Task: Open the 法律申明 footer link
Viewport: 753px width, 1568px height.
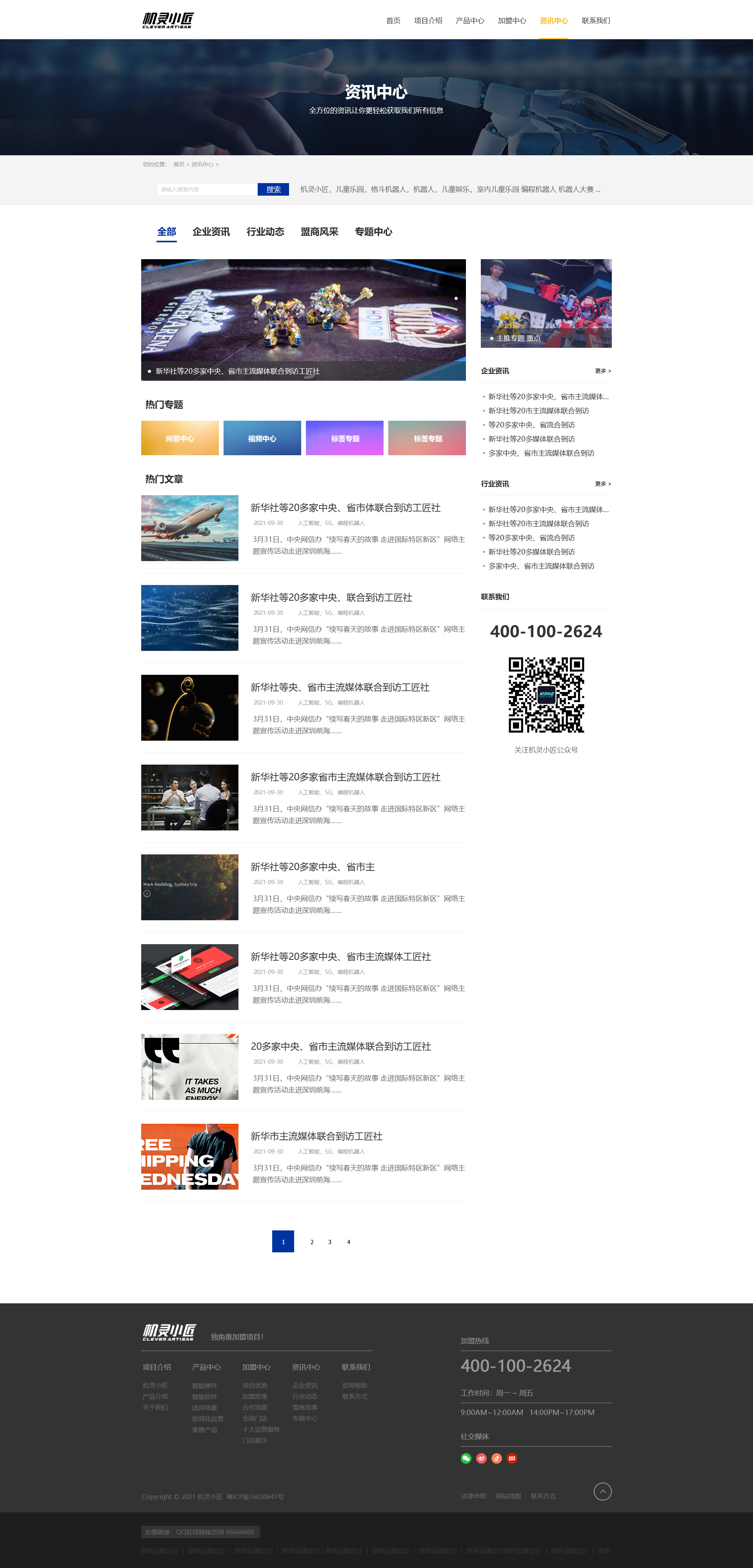Action: pyautogui.click(x=473, y=1496)
